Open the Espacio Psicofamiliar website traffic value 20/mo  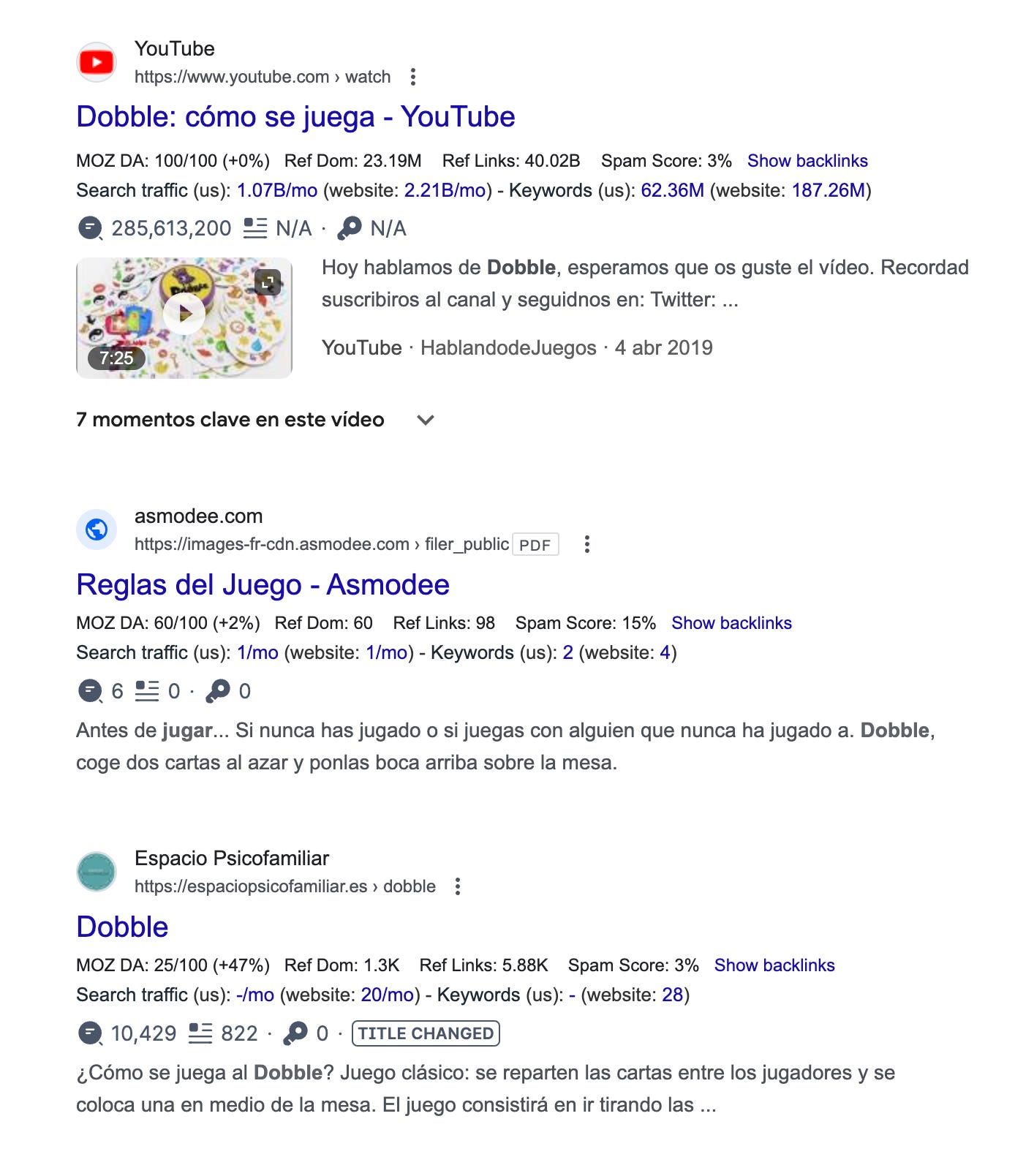click(388, 995)
